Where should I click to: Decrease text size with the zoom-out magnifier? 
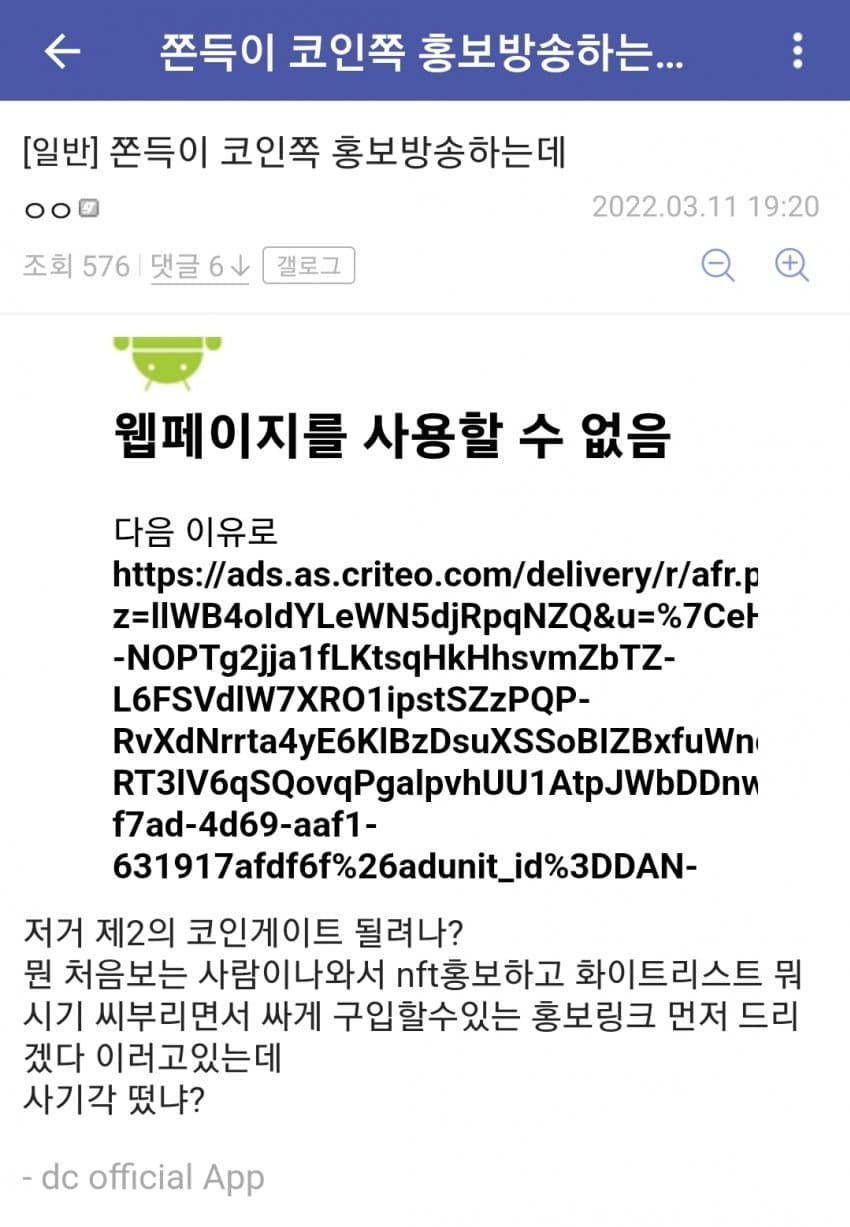click(x=718, y=265)
